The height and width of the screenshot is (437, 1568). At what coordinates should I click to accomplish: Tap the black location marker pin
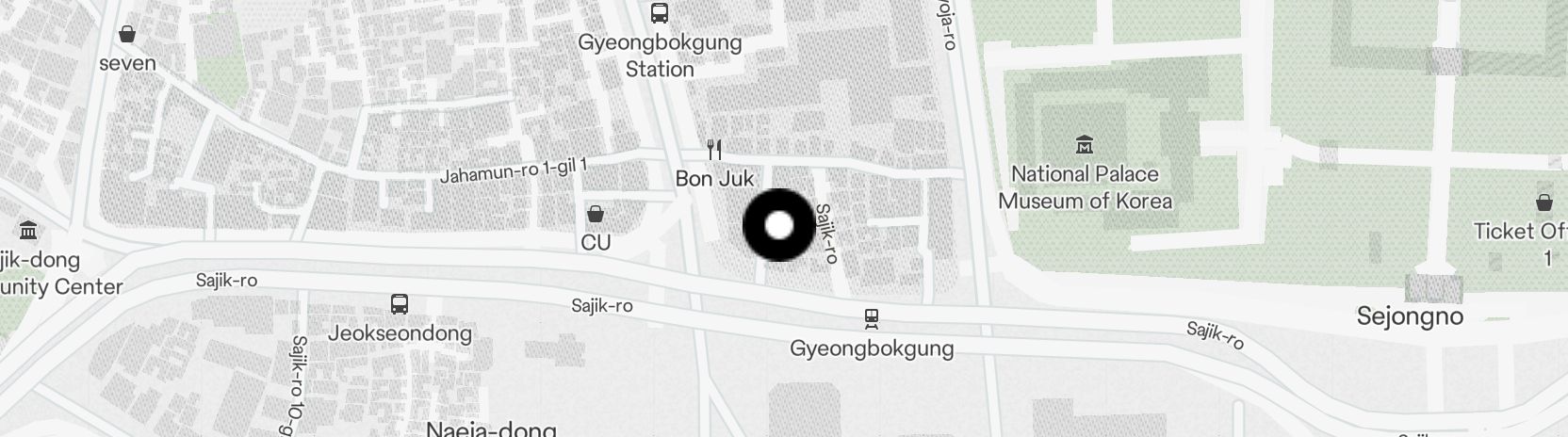[779, 225]
